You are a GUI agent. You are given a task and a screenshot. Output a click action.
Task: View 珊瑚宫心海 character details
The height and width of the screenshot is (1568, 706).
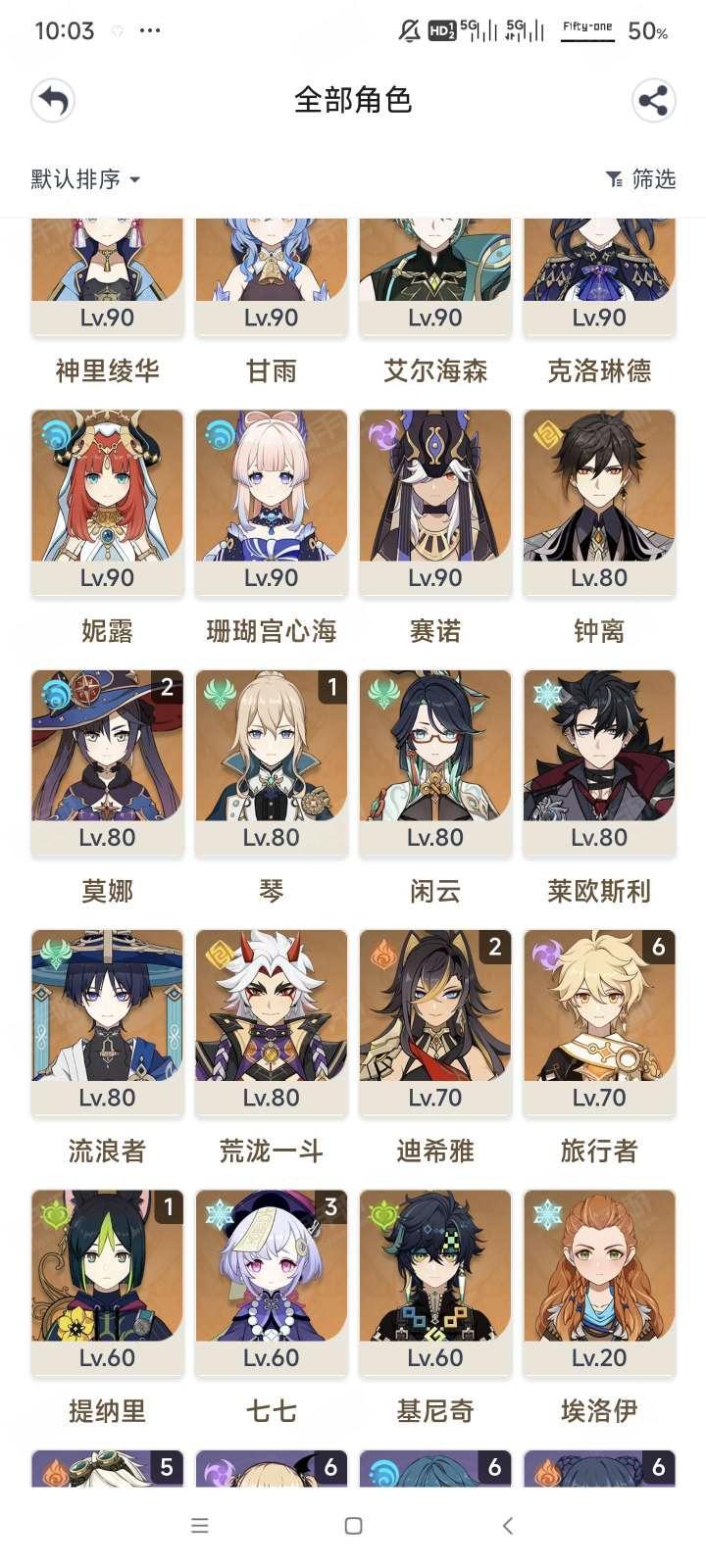(272, 502)
